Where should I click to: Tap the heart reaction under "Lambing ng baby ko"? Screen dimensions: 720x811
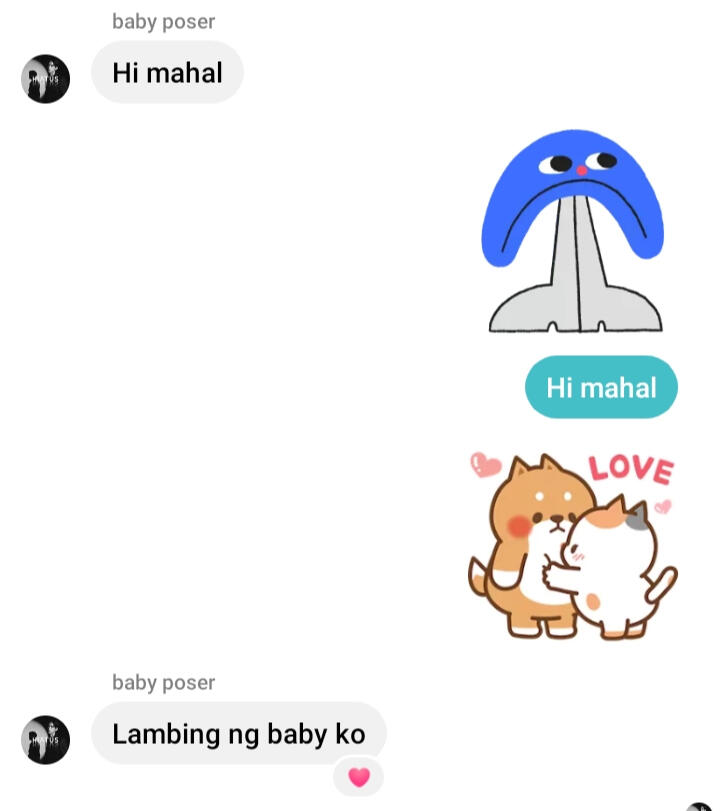click(359, 777)
